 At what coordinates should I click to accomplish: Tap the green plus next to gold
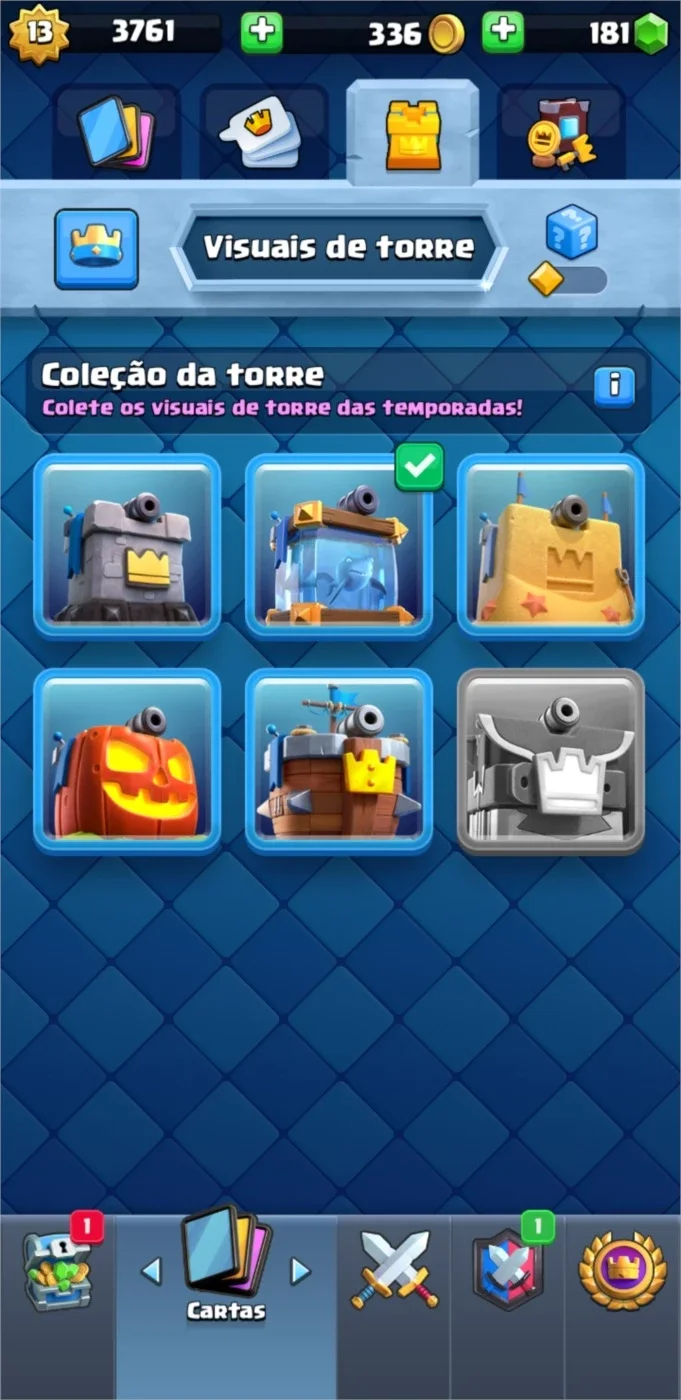pos(262,34)
